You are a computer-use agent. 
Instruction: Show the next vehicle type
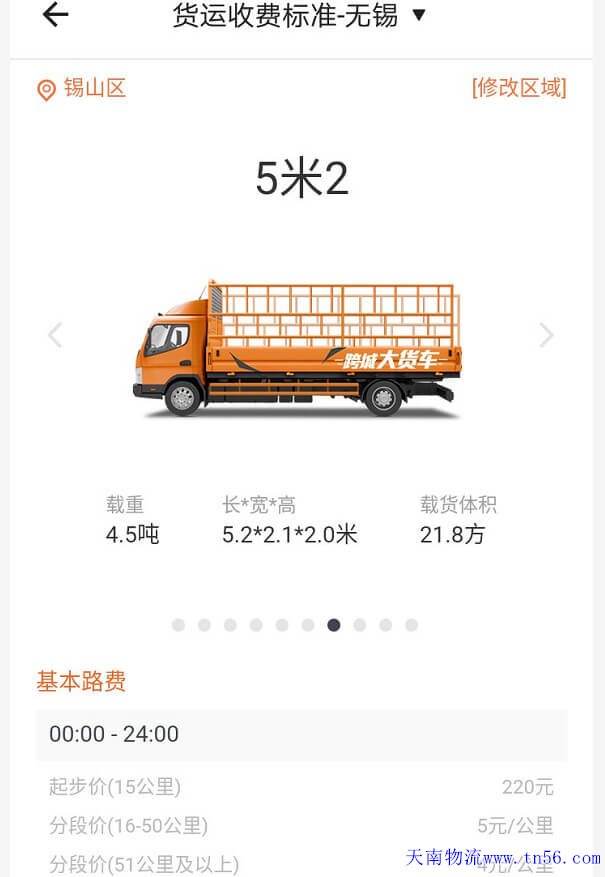click(546, 335)
